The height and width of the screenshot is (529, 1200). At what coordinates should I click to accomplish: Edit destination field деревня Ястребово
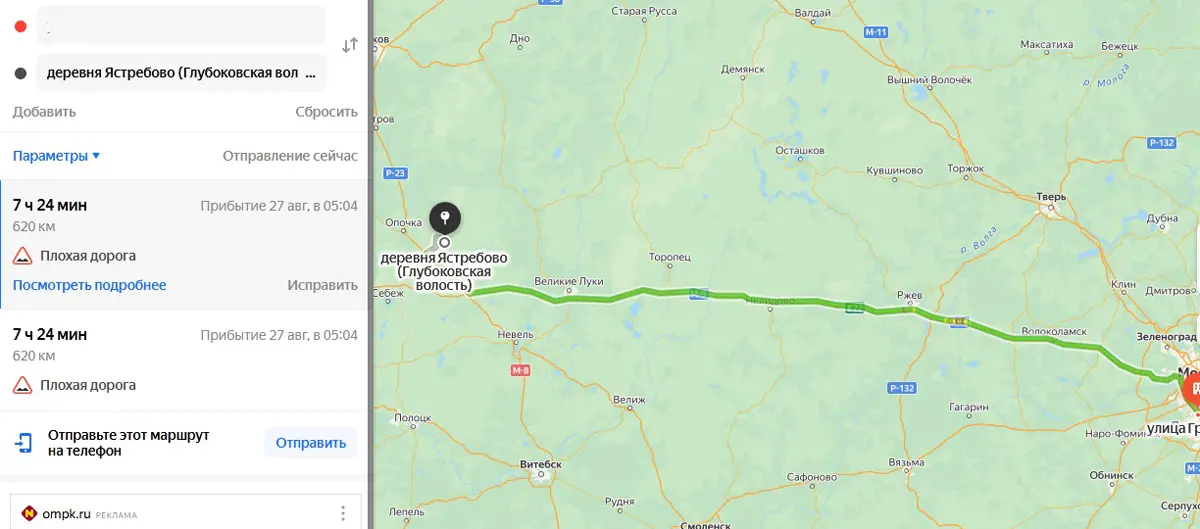click(180, 73)
